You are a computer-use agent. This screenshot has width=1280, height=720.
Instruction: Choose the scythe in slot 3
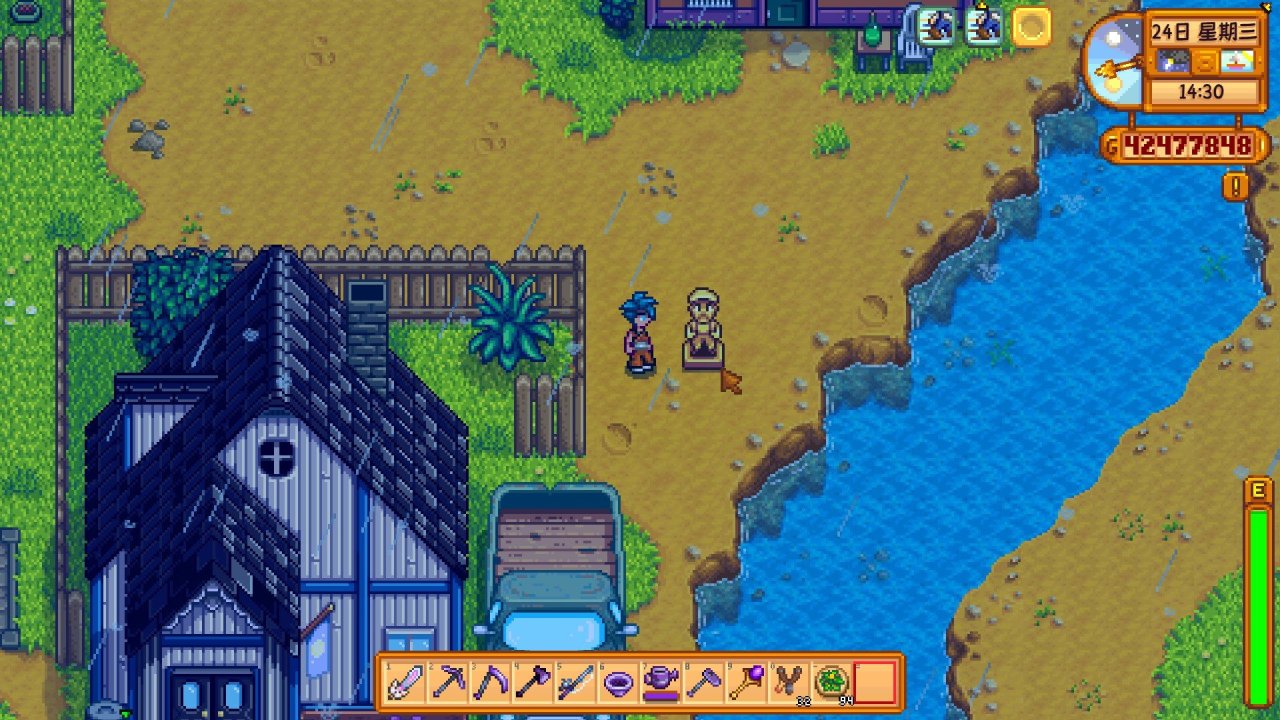click(x=491, y=684)
